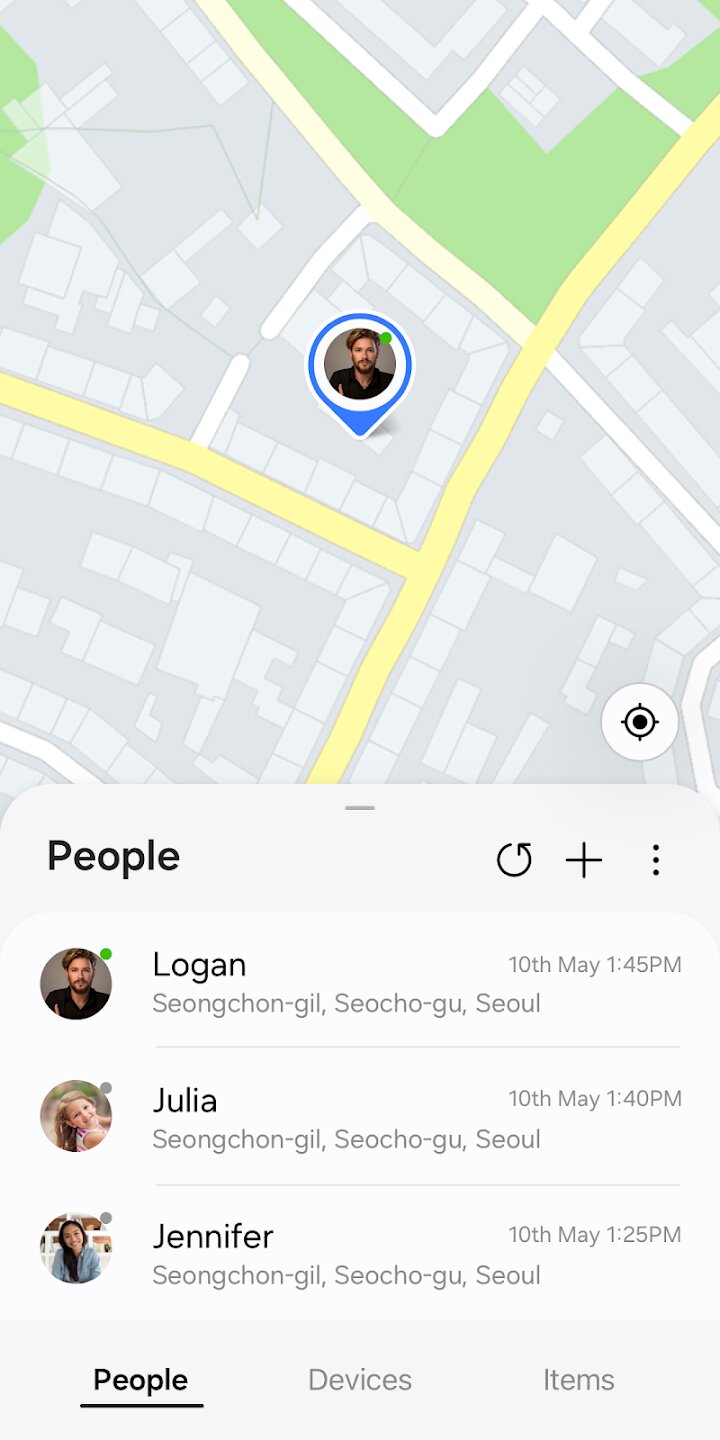Viewport: 720px width, 1440px height.
Task: Tap the sheet drag handle
Action: [360, 808]
